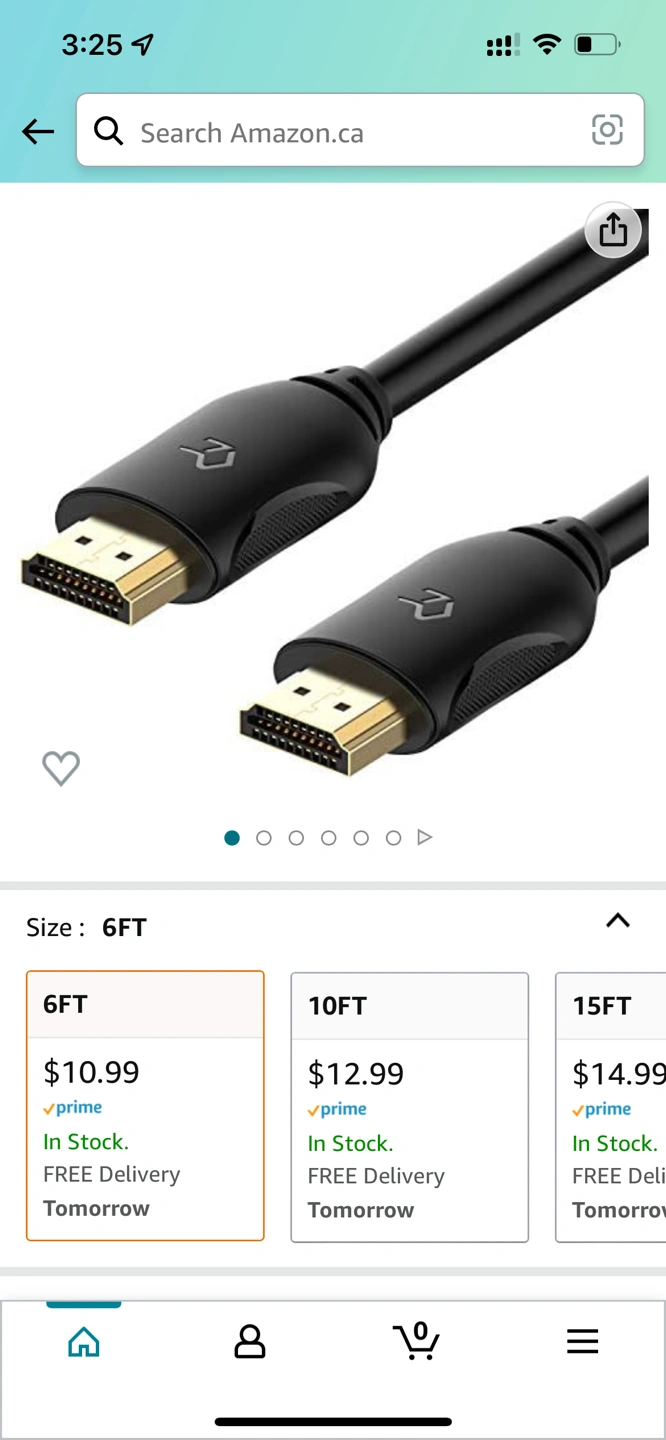Go back using the arrow icon
Viewport: 666px width, 1440px height.
click(38, 131)
